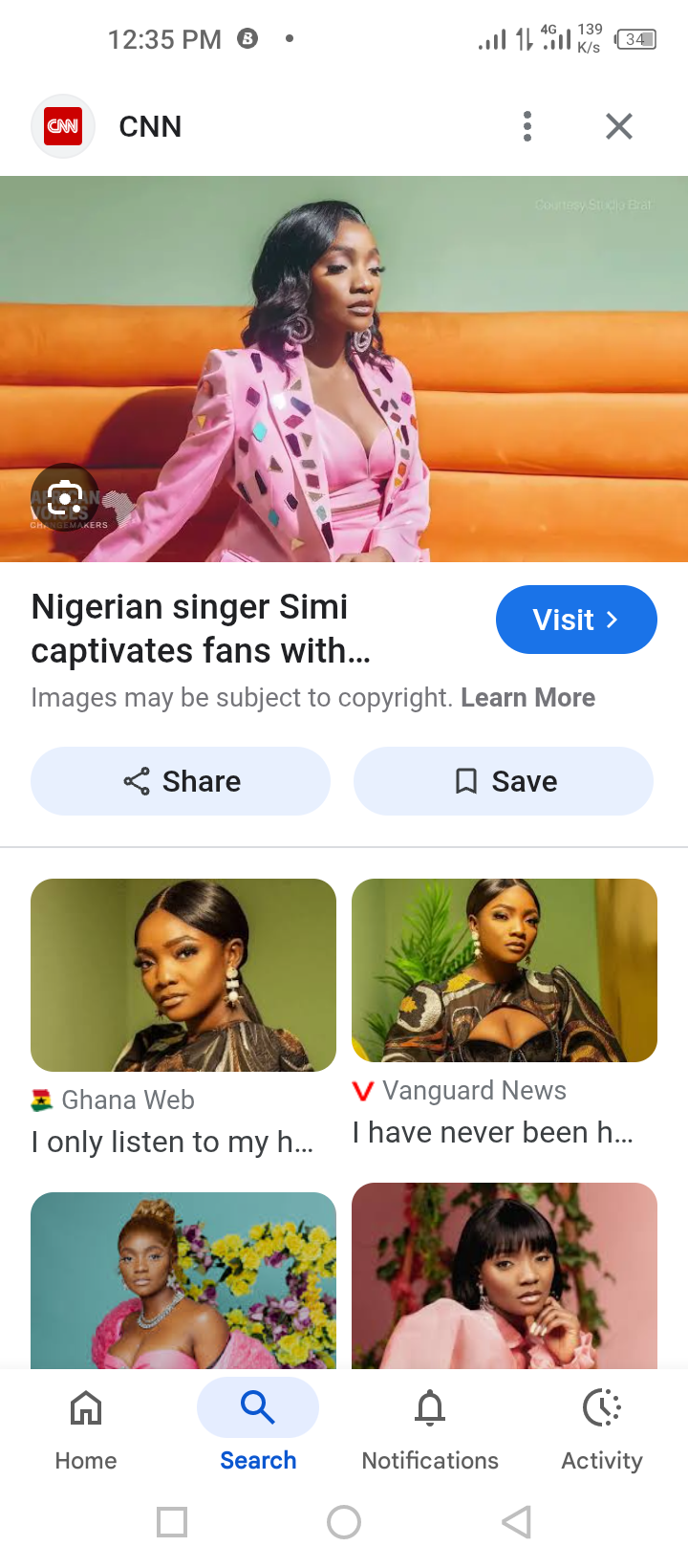Save this image to collections
688x1568 pixels.
pyautogui.click(x=504, y=781)
